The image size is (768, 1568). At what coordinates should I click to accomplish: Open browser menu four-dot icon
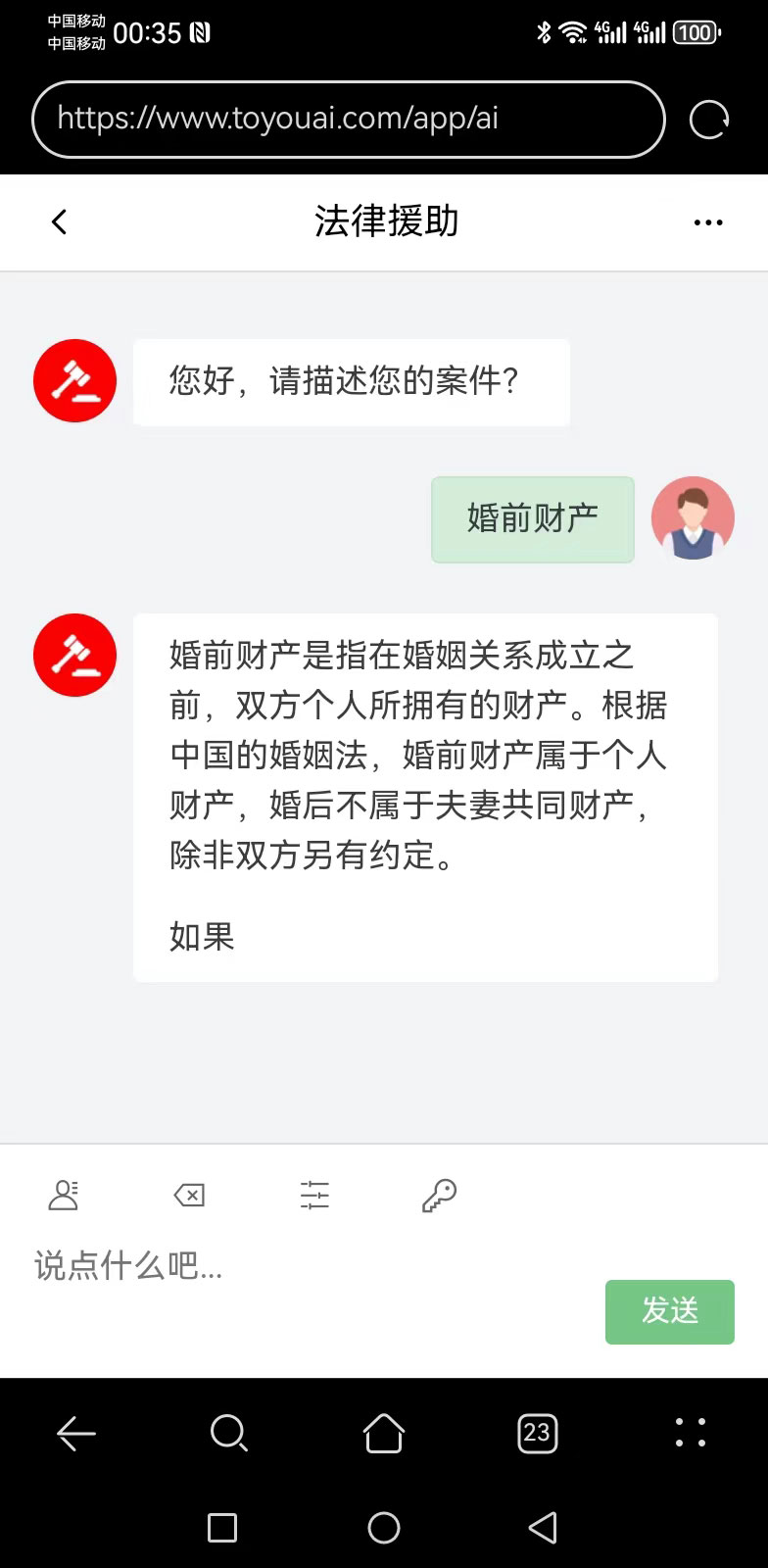pyautogui.click(x=691, y=1432)
